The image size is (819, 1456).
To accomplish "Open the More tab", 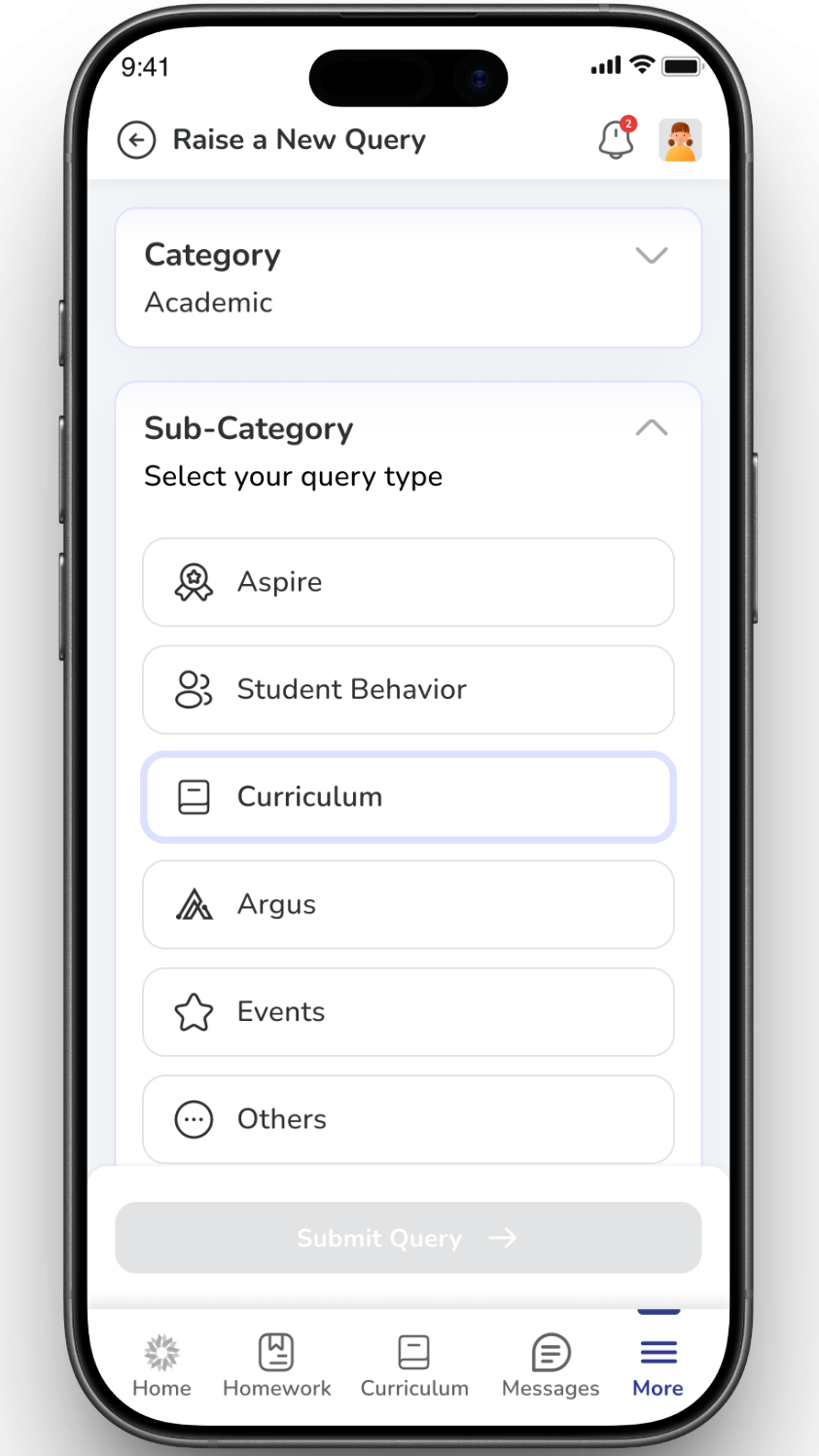I will point(659,1365).
